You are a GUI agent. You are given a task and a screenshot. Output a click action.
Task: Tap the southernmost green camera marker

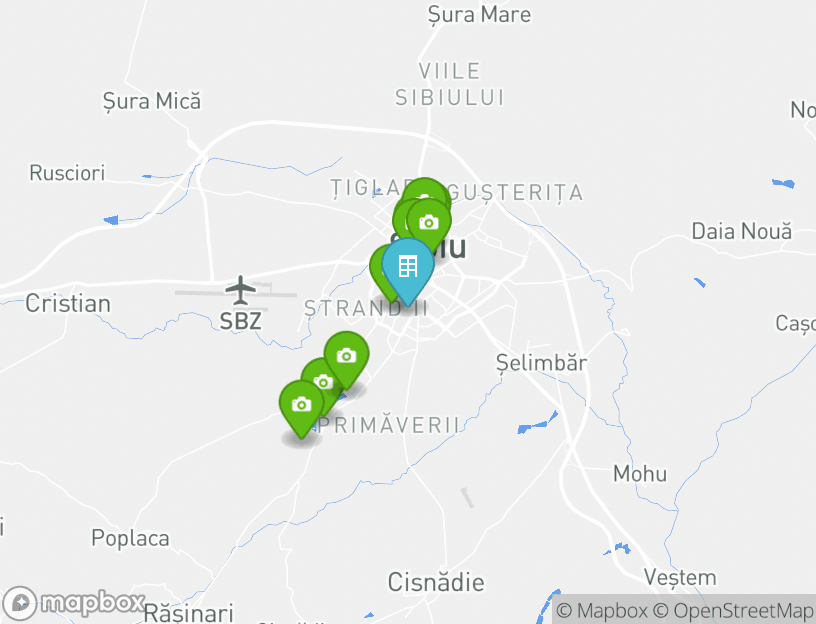click(x=301, y=404)
